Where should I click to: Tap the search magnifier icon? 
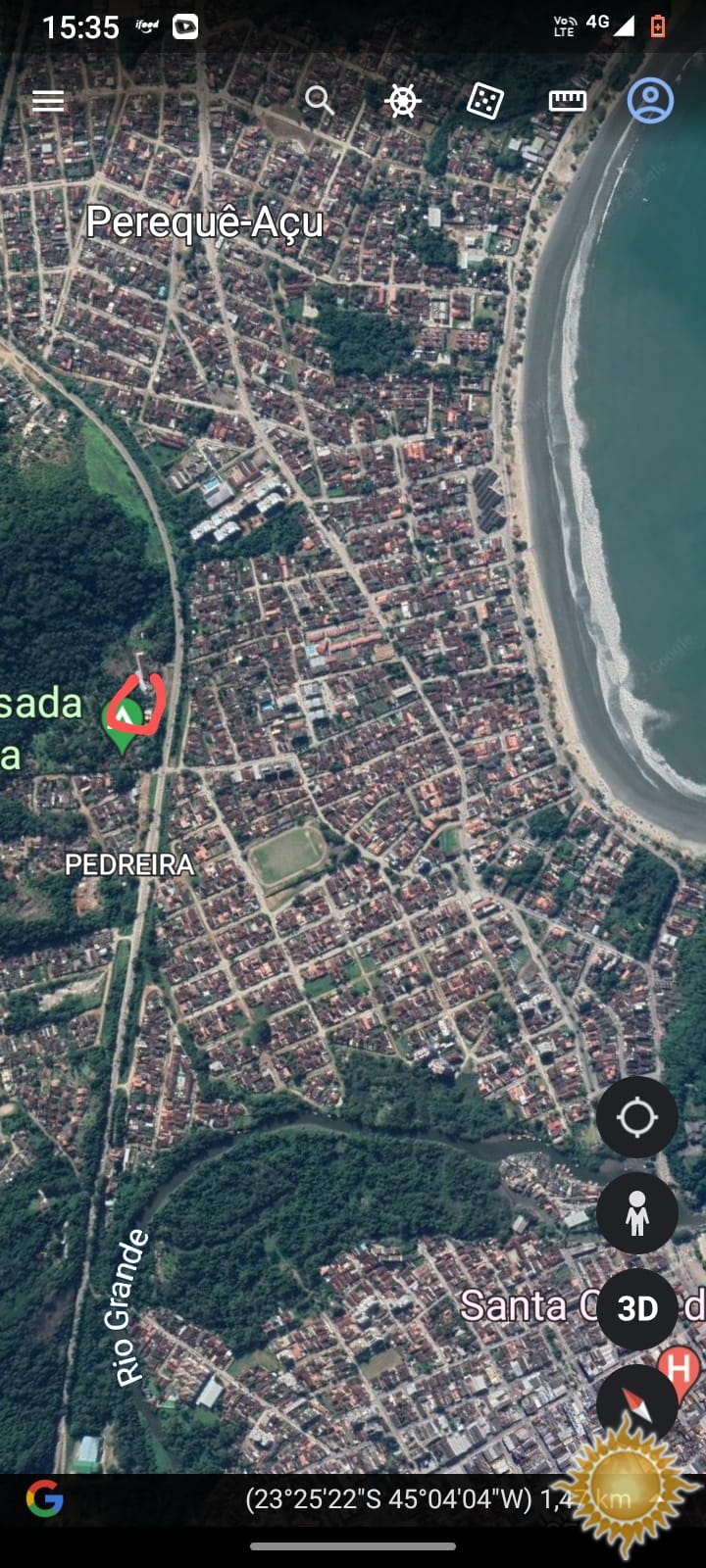pos(319,100)
